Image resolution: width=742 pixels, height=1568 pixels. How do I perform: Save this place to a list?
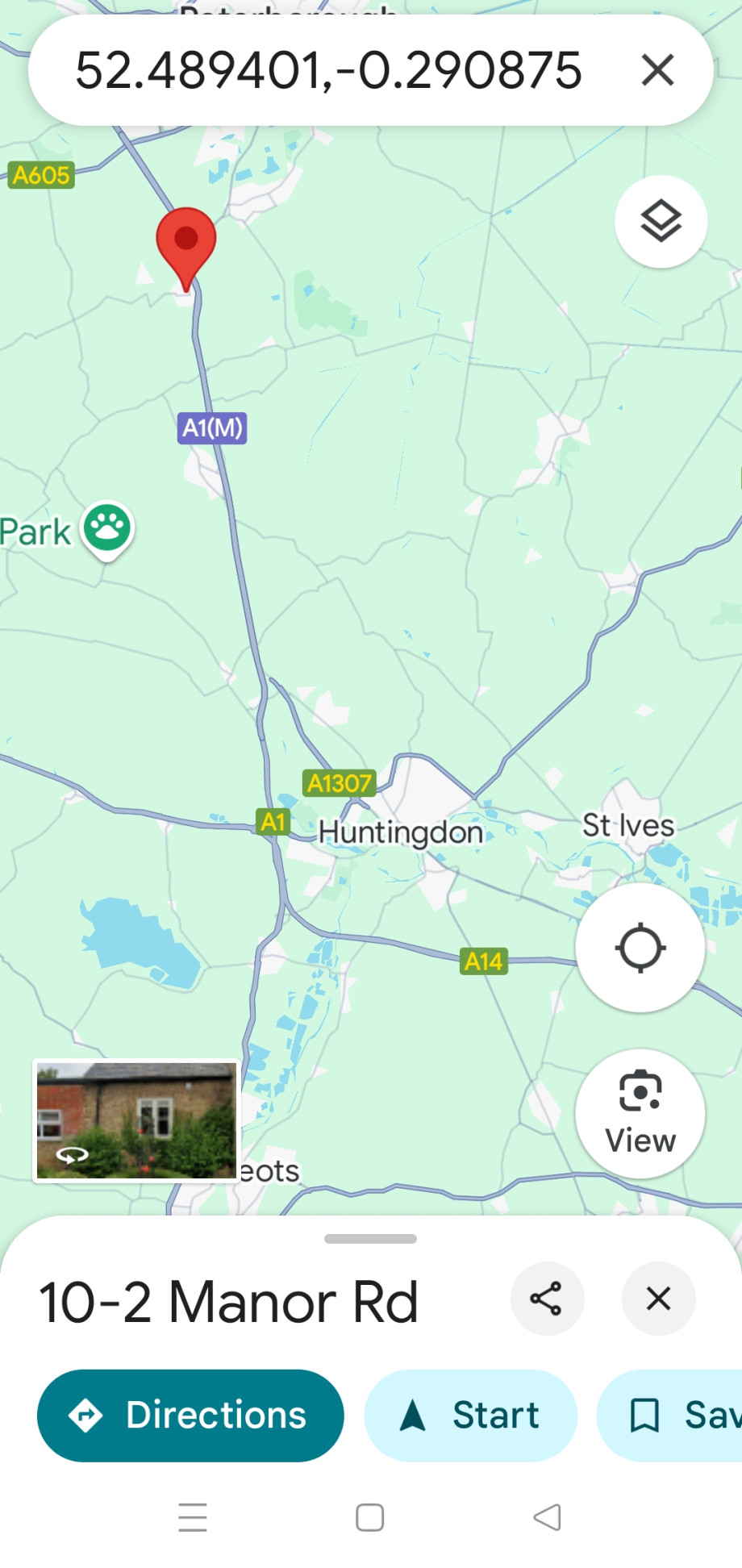click(x=669, y=1415)
